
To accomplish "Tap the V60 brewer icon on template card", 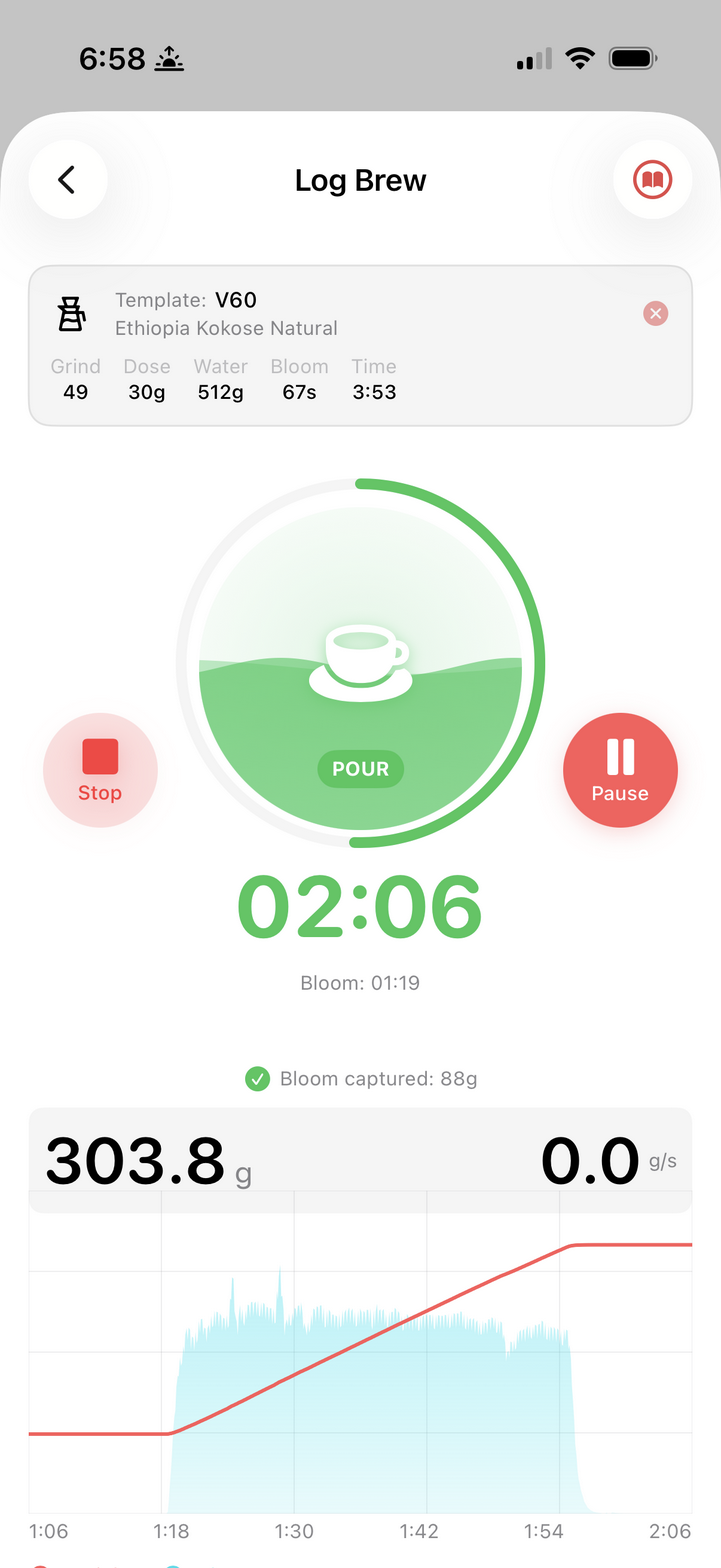I will click(x=71, y=313).
